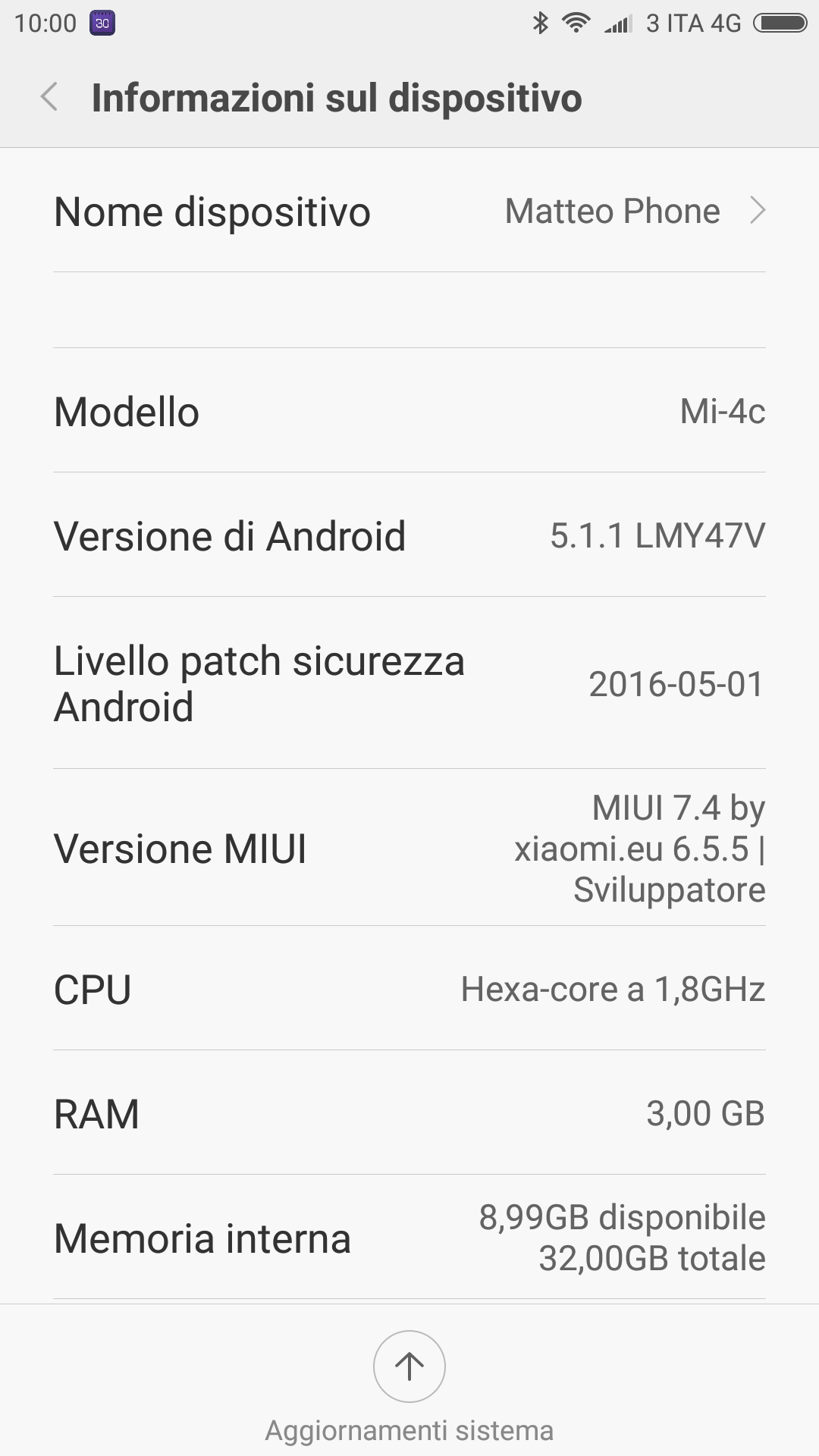Tap the CPU row
This screenshot has height=1456, width=819.
[x=409, y=989]
